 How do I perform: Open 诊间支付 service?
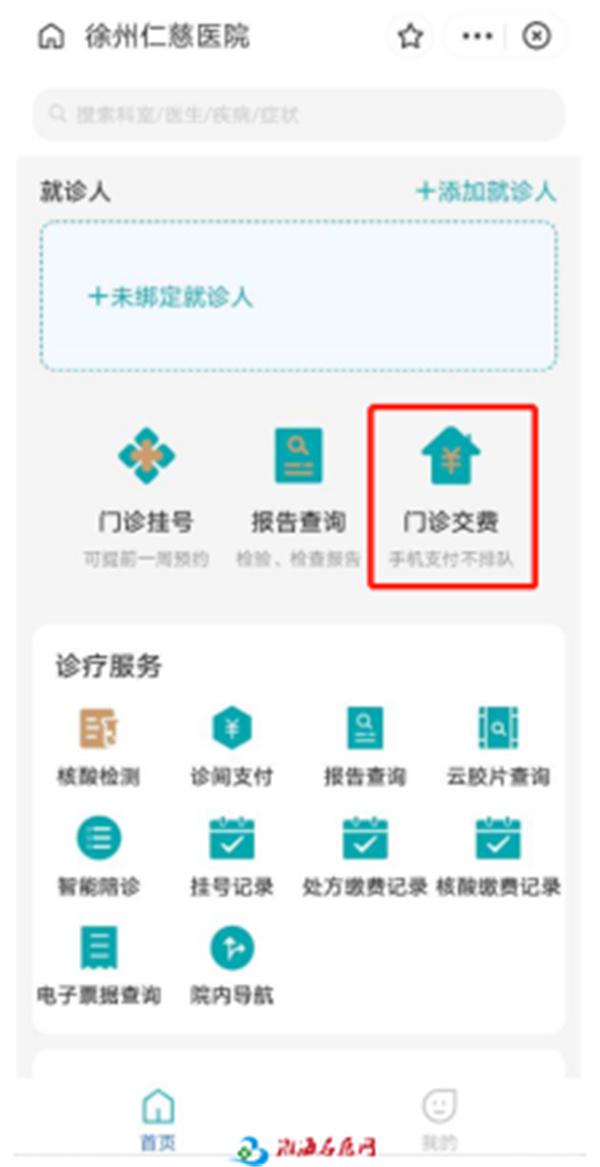[x=231, y=745]
